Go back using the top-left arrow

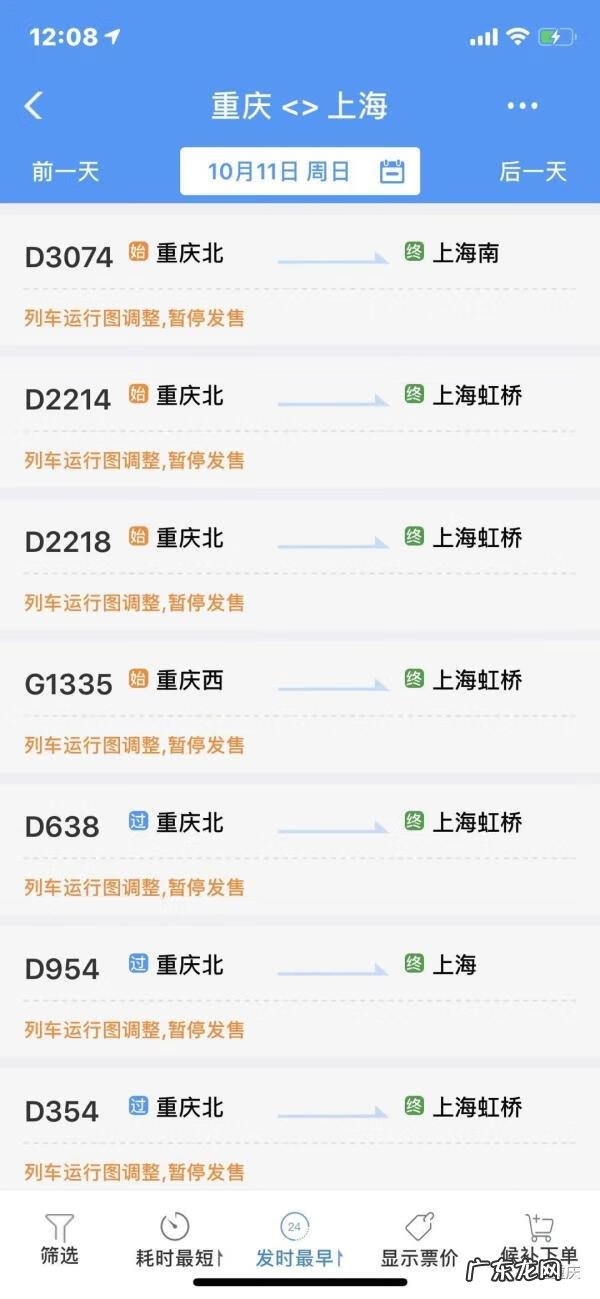pos(34,106)
